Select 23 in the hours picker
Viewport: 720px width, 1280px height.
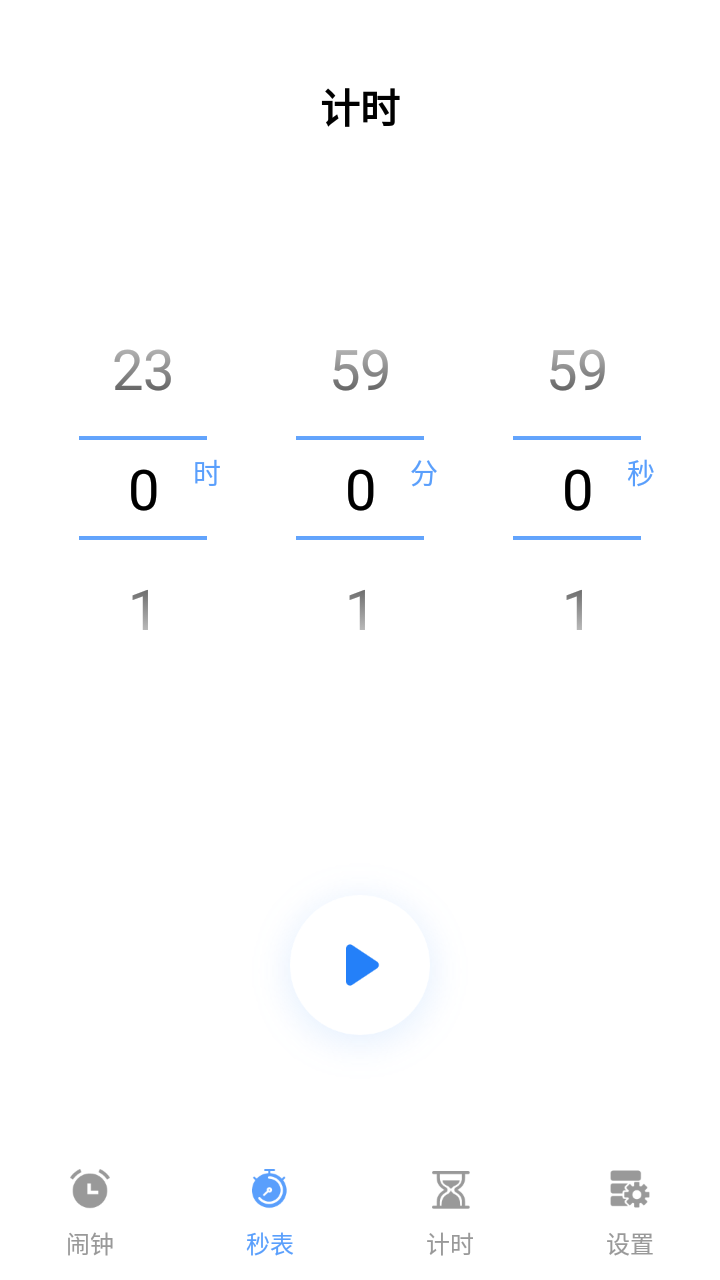pyautogui.click(x=143, y=371)
